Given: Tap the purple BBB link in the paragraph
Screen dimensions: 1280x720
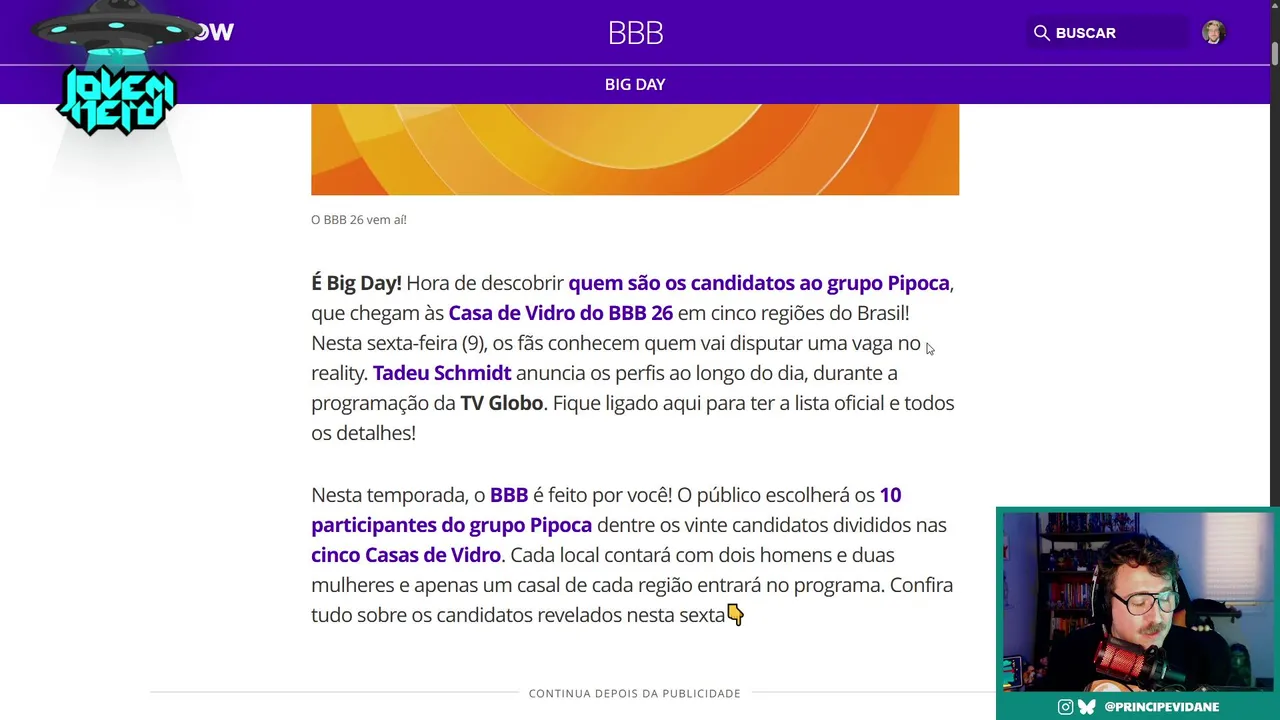Looking at the screenshot, I should 508,495.
